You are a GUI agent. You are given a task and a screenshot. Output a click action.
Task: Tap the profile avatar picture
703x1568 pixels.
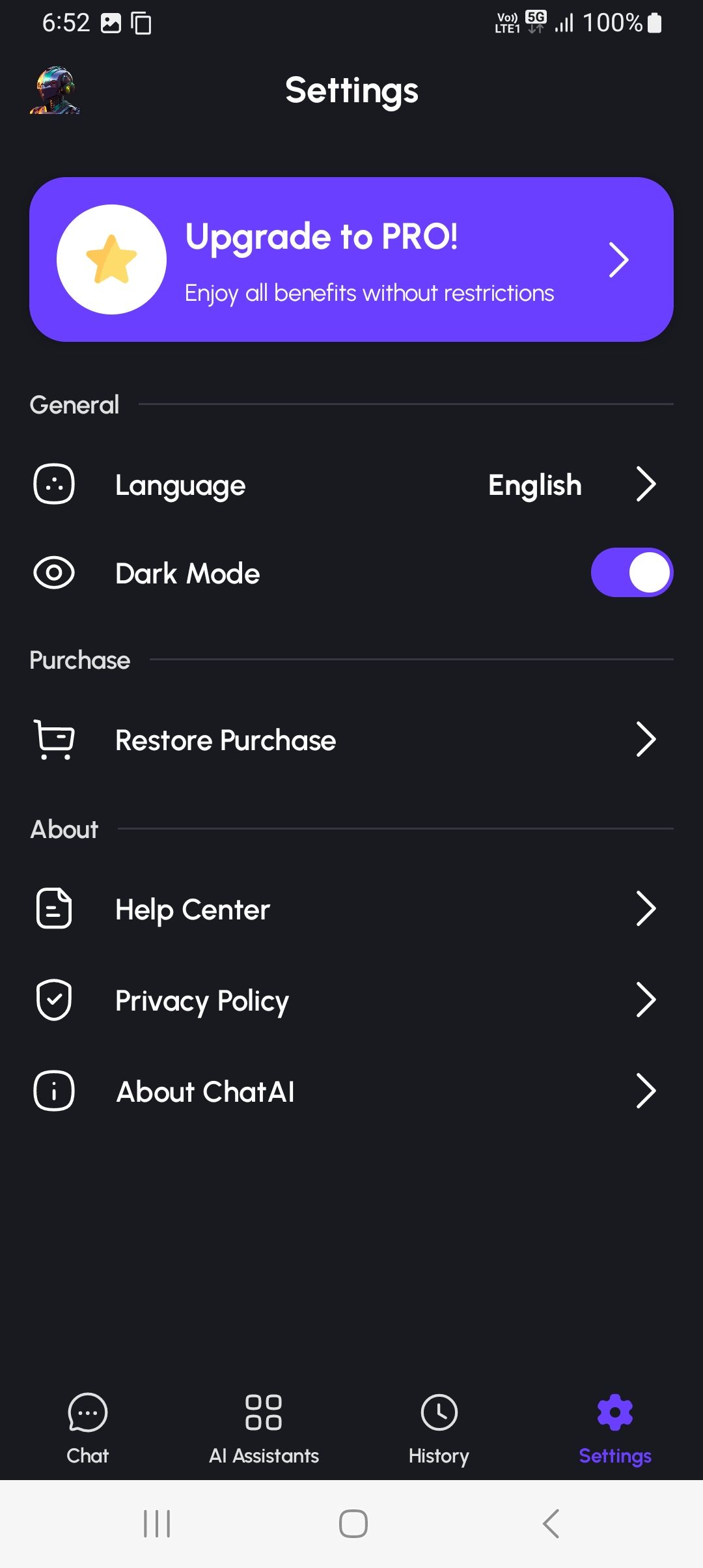click(x=55, y=90)
